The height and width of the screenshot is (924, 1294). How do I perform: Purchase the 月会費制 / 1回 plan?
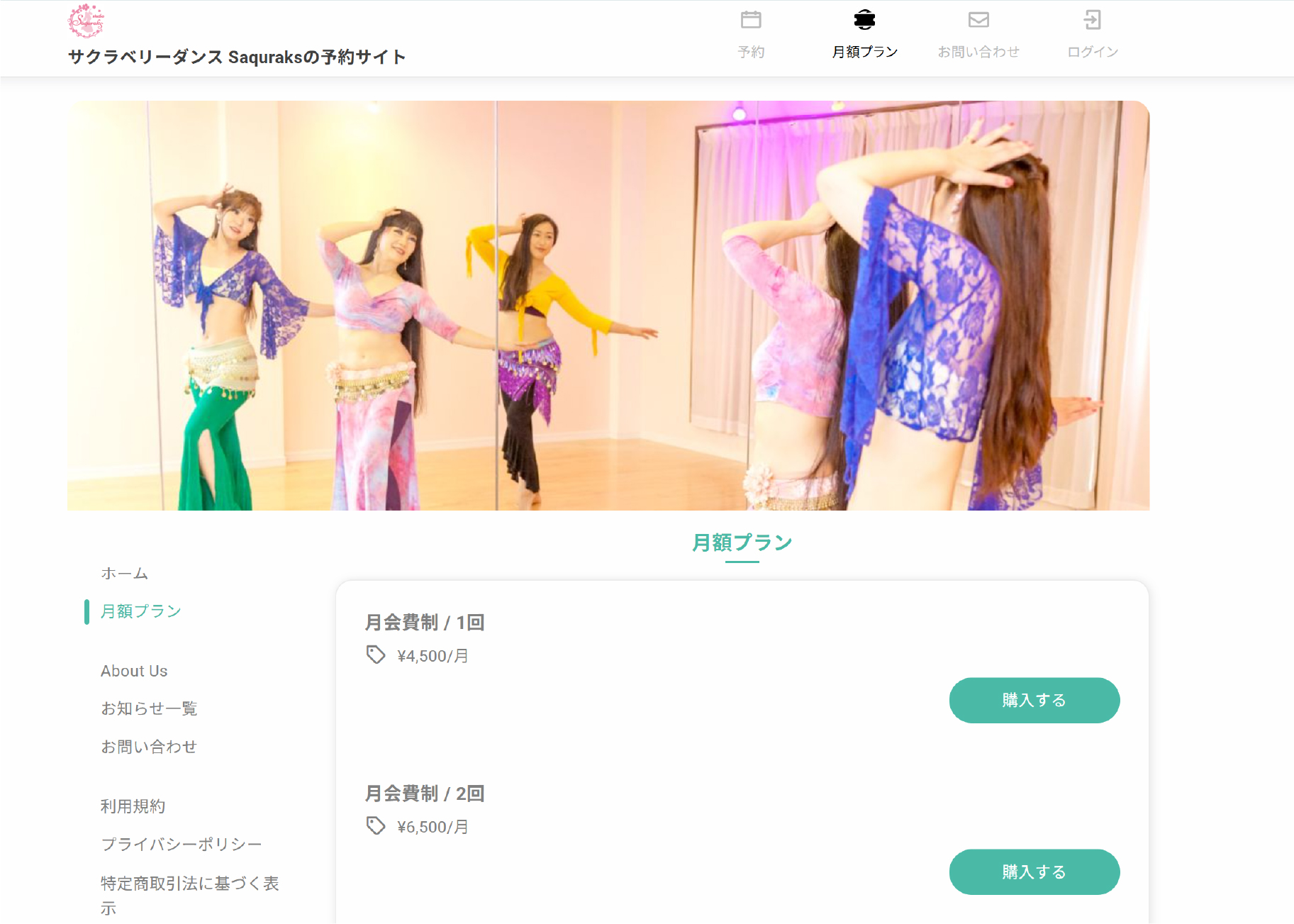click(x=1034, y=701)
